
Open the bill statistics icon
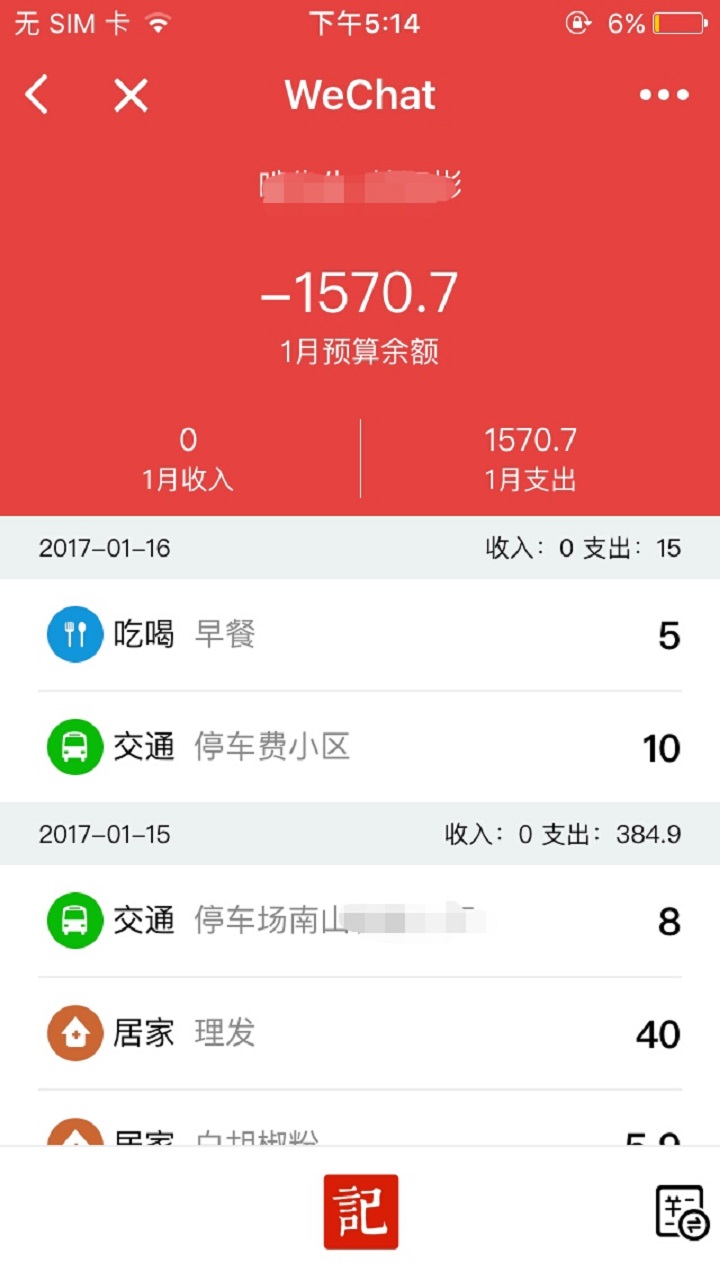(681, 1212)
